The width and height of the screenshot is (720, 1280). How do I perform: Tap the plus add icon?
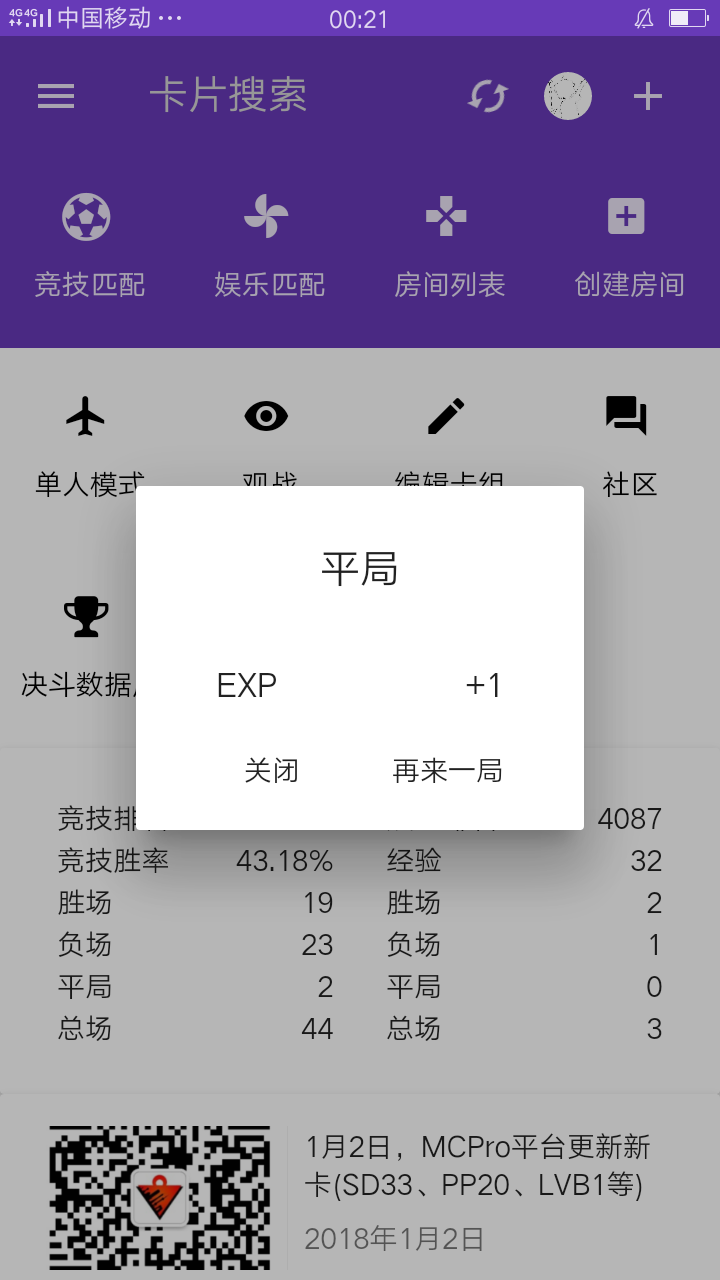coord(648,96)
